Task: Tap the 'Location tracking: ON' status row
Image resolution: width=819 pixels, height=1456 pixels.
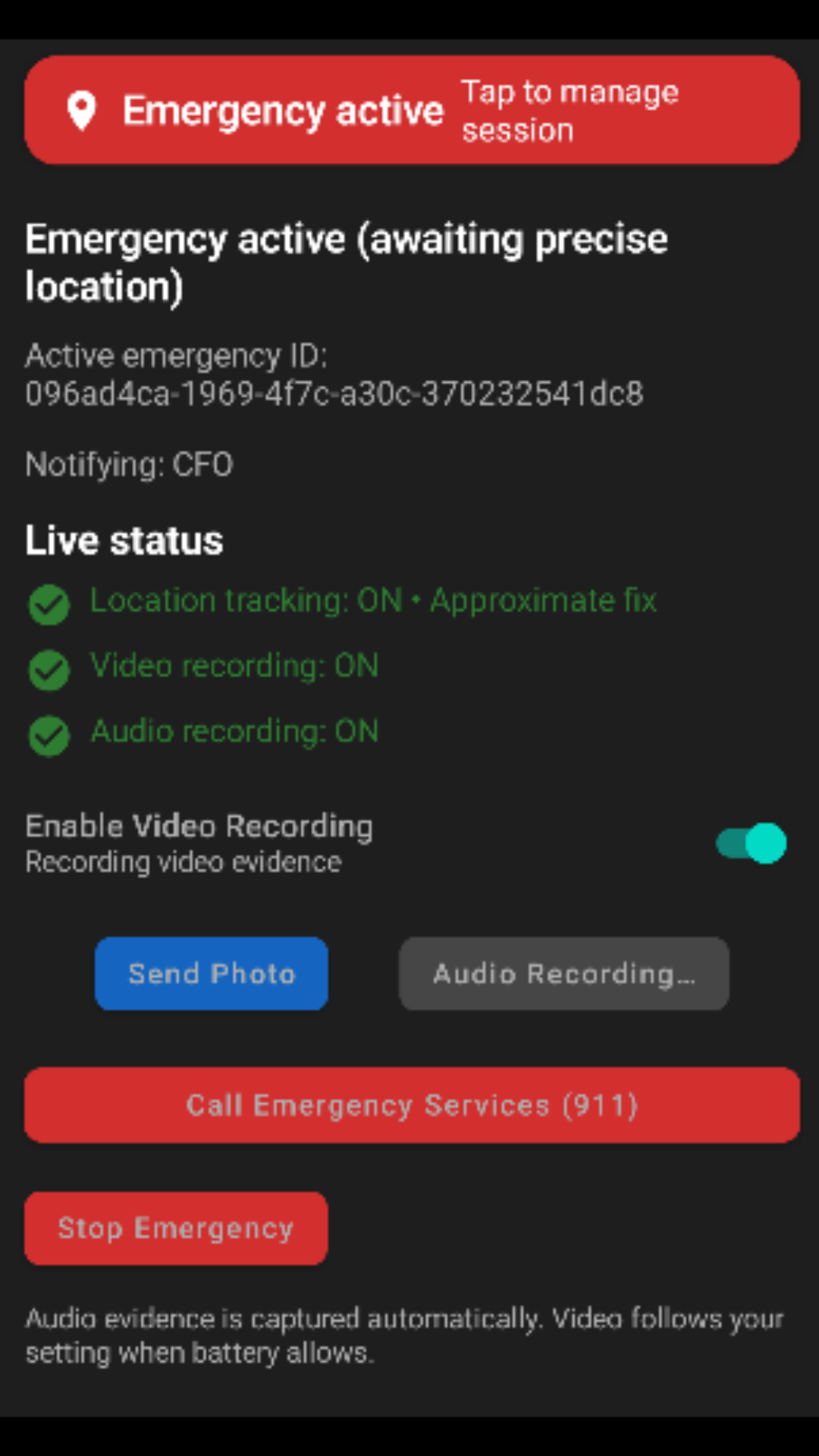Action: coord(373,600)
